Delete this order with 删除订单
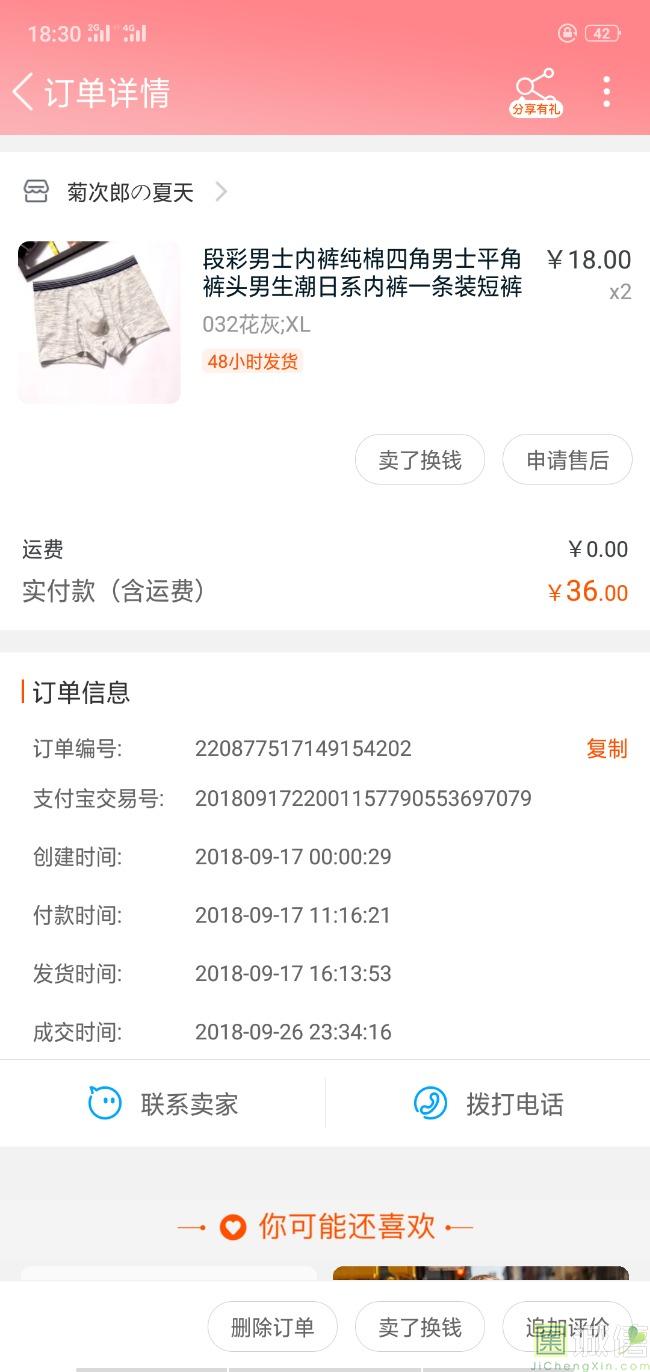Screen dimensions: 650x1372 pyautogui.click(x=272, y=1327)
